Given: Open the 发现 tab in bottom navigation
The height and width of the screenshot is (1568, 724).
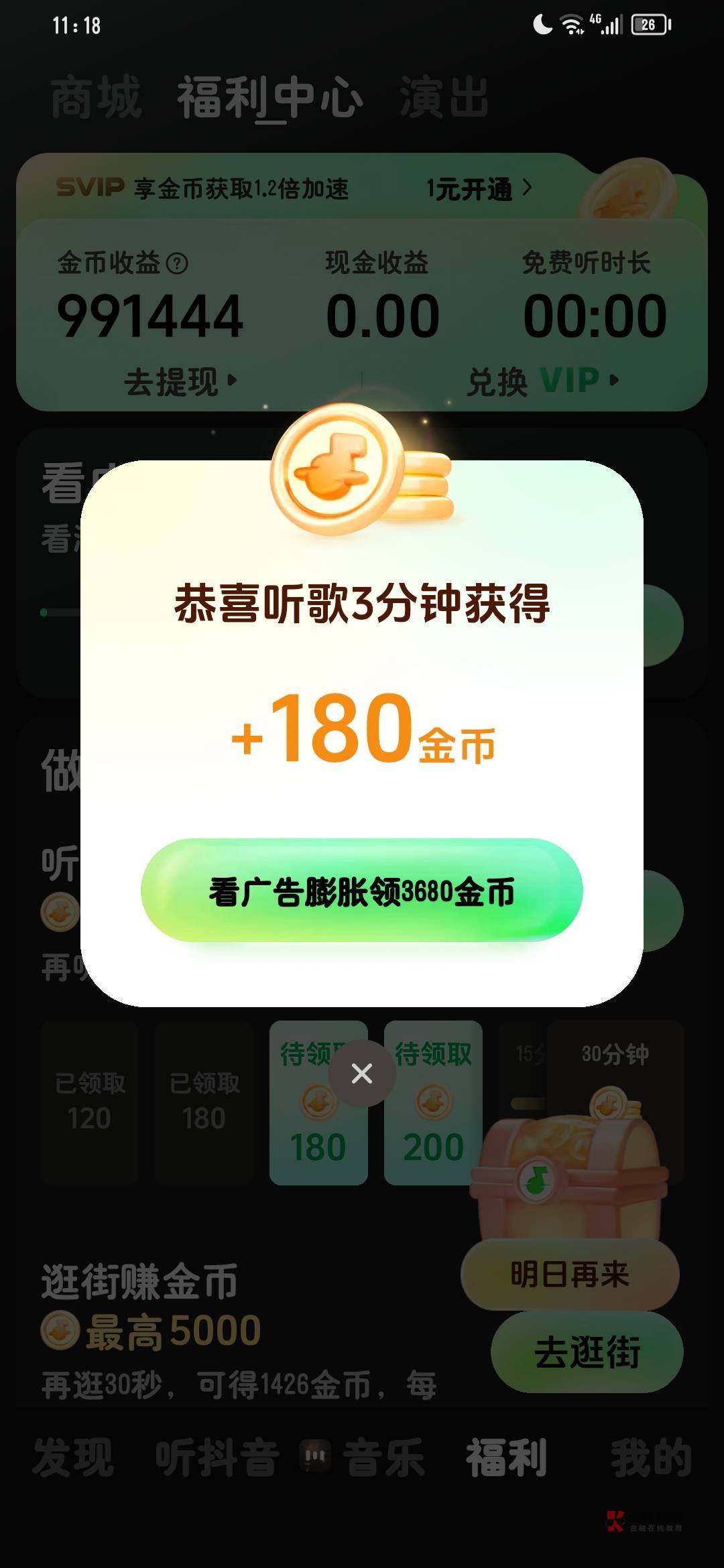Looking at the screenshot, I should tap(73, 1457).
